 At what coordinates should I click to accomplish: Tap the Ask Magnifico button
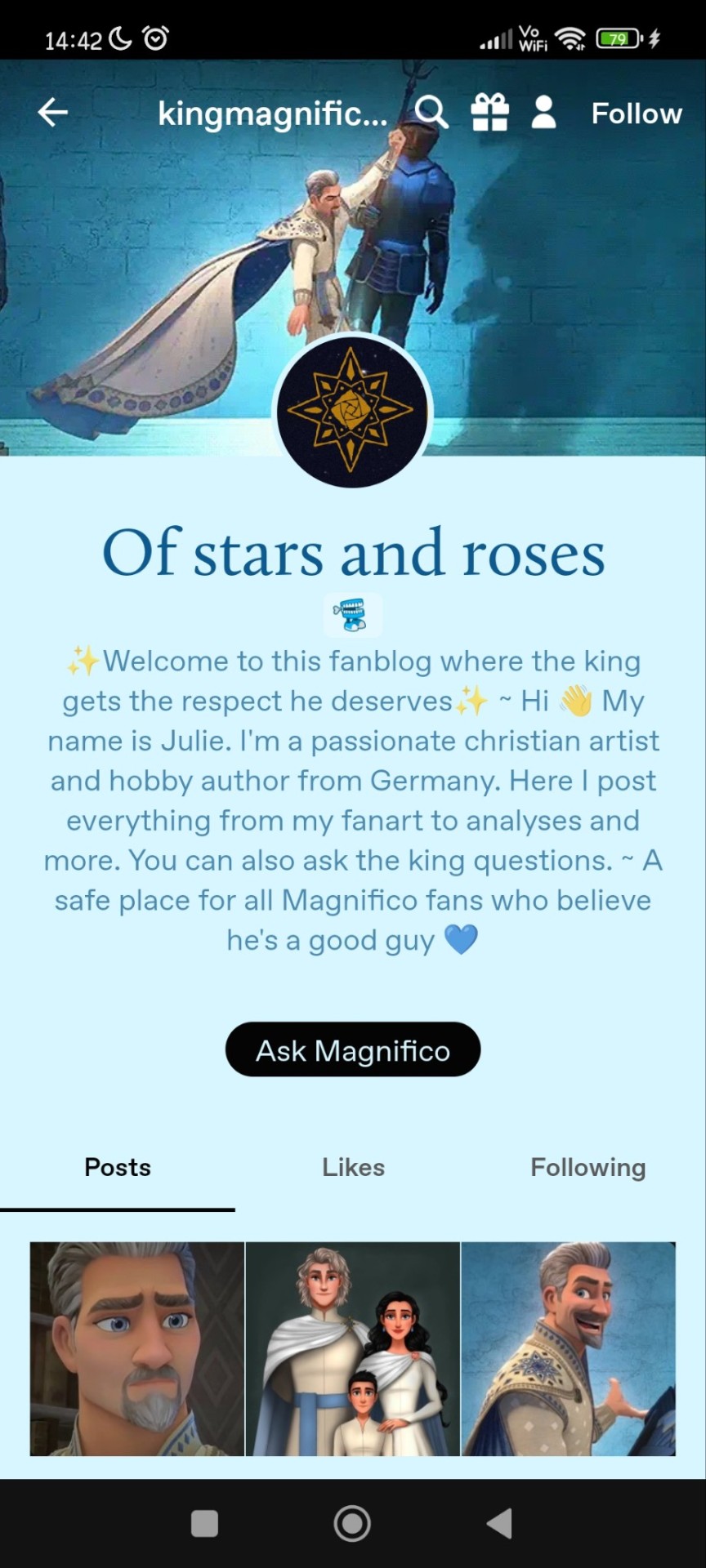click(352, 1050)
